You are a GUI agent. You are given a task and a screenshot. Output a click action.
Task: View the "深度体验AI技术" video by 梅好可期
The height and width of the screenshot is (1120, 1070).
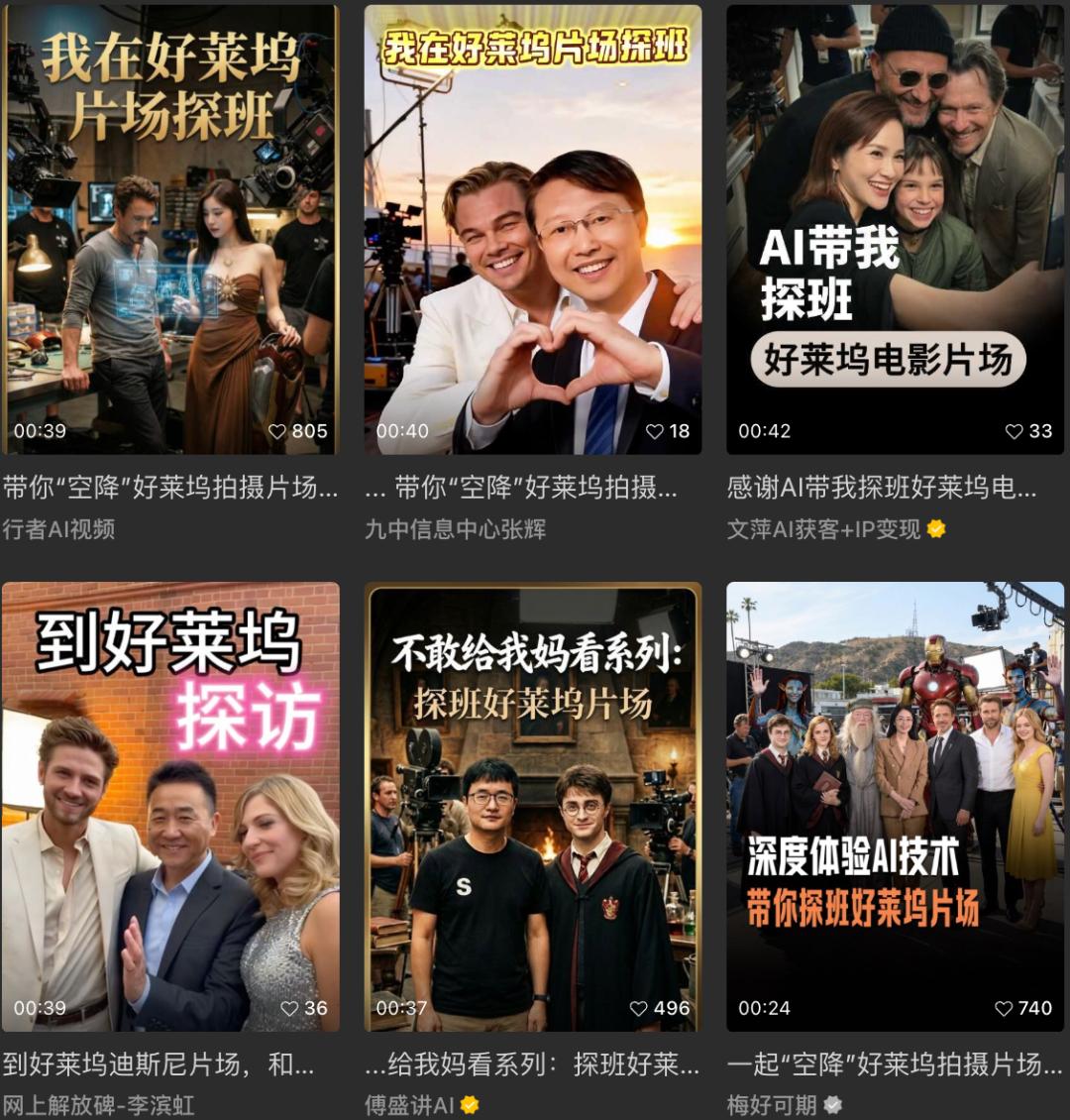click(896, 807)
